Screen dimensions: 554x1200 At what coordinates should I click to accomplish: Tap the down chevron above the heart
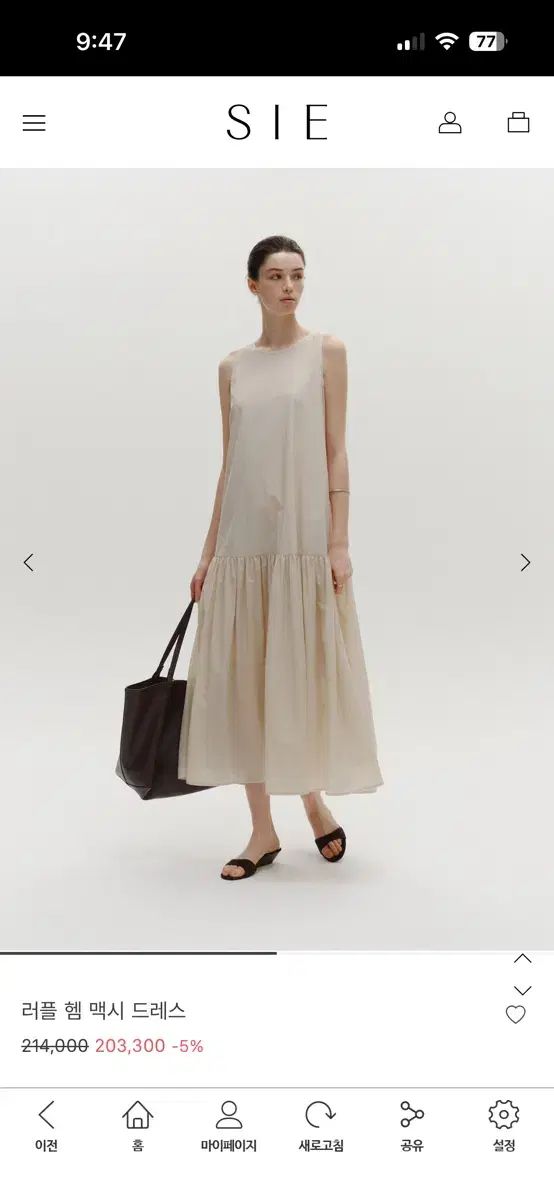pos(522,990)
